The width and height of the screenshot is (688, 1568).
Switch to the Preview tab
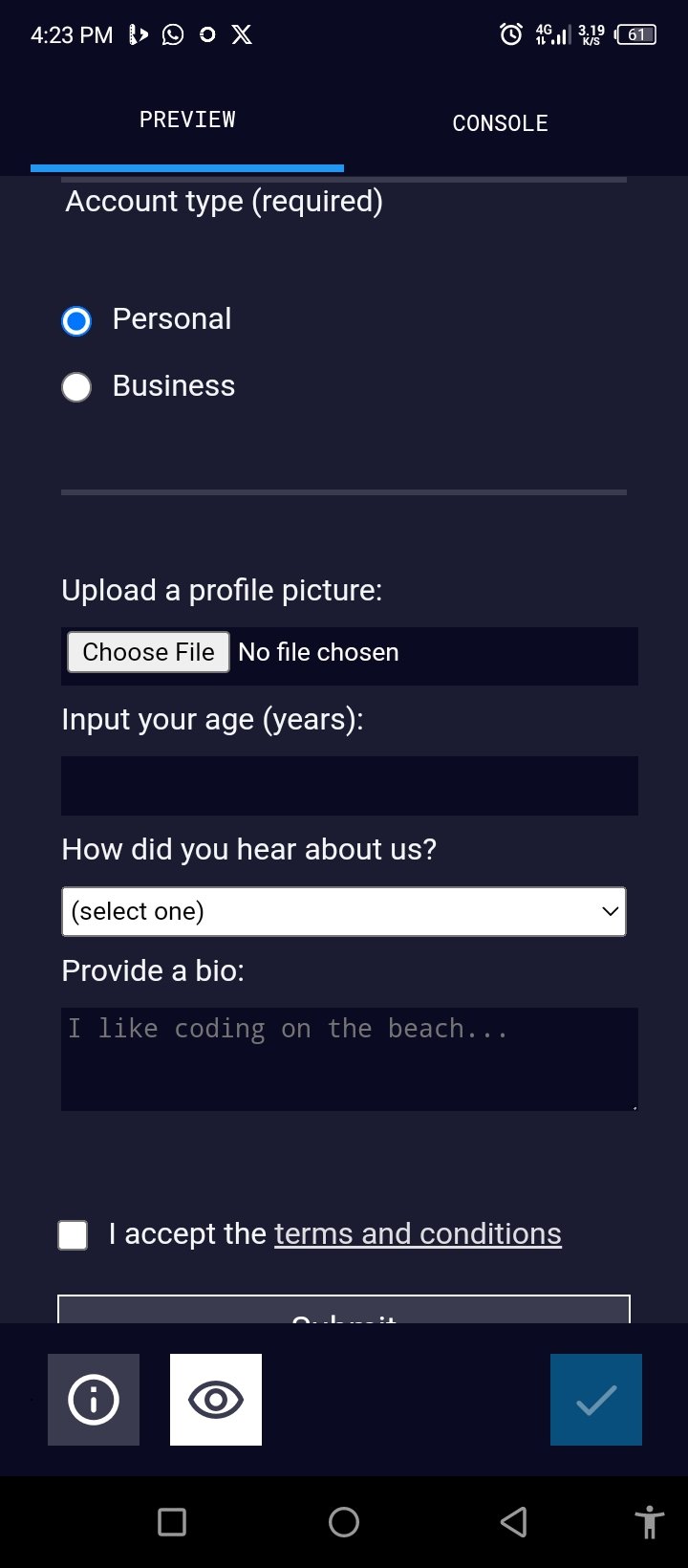click(x=187, y=120)
